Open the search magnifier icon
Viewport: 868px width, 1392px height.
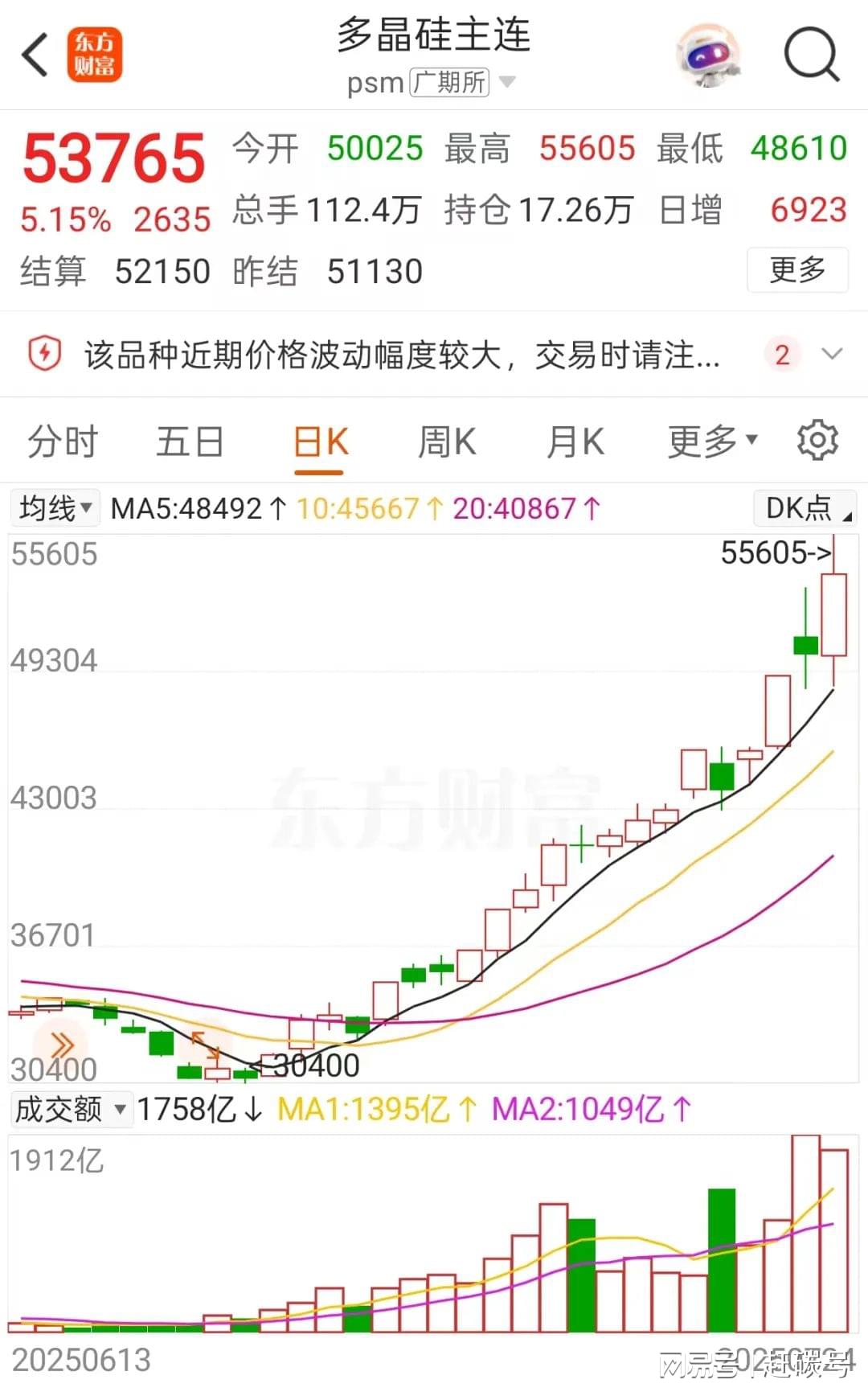click(x=811, y=55)
